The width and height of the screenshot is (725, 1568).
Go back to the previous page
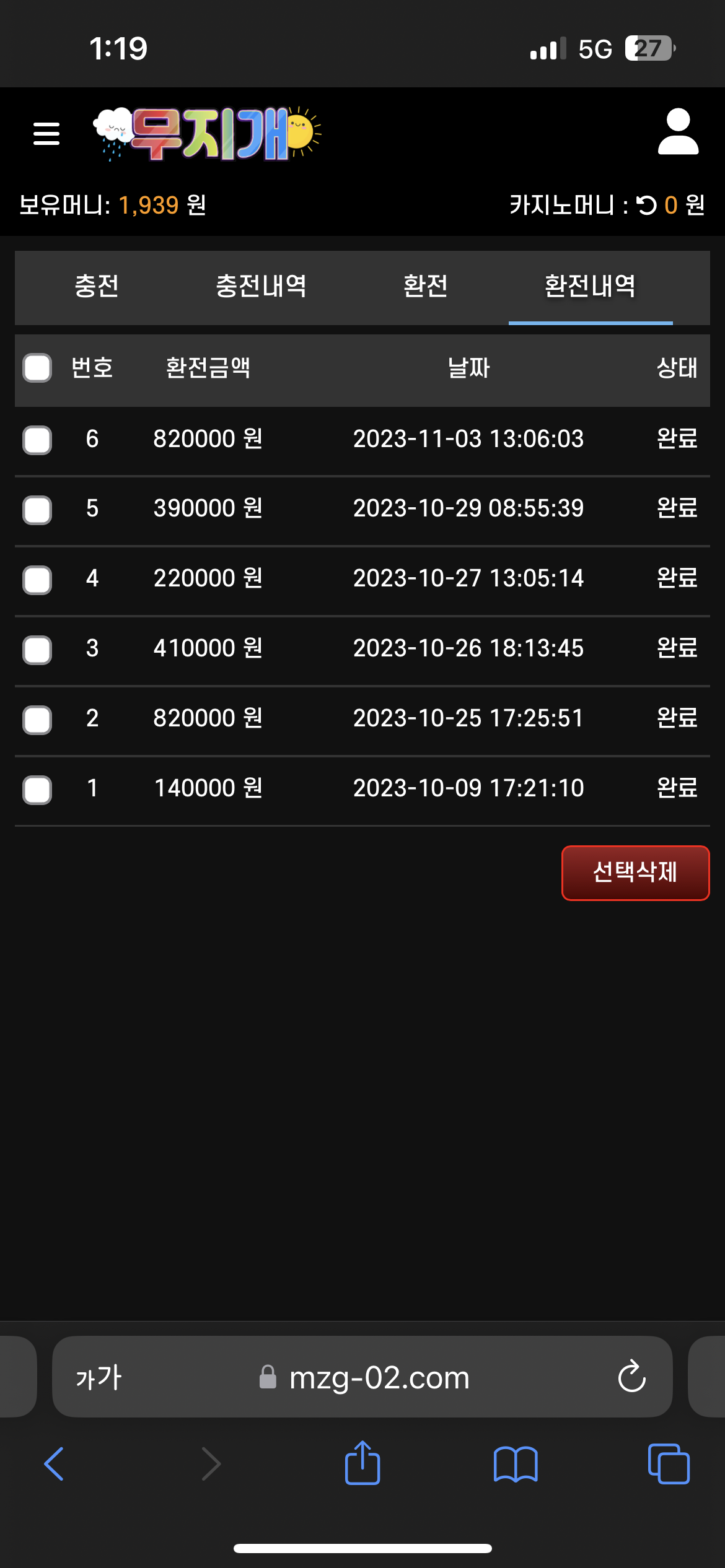55,1464
